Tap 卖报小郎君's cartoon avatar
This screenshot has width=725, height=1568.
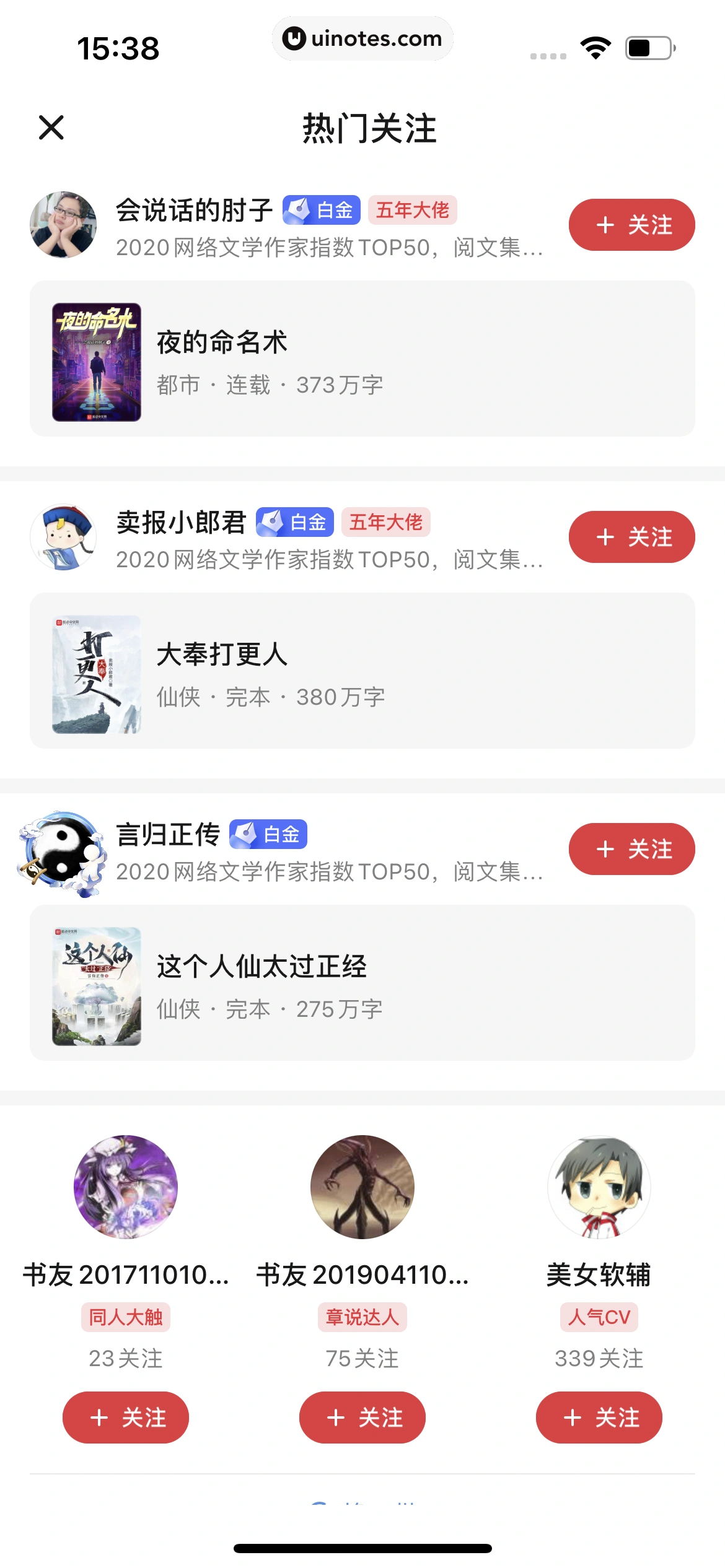[63, 537]
